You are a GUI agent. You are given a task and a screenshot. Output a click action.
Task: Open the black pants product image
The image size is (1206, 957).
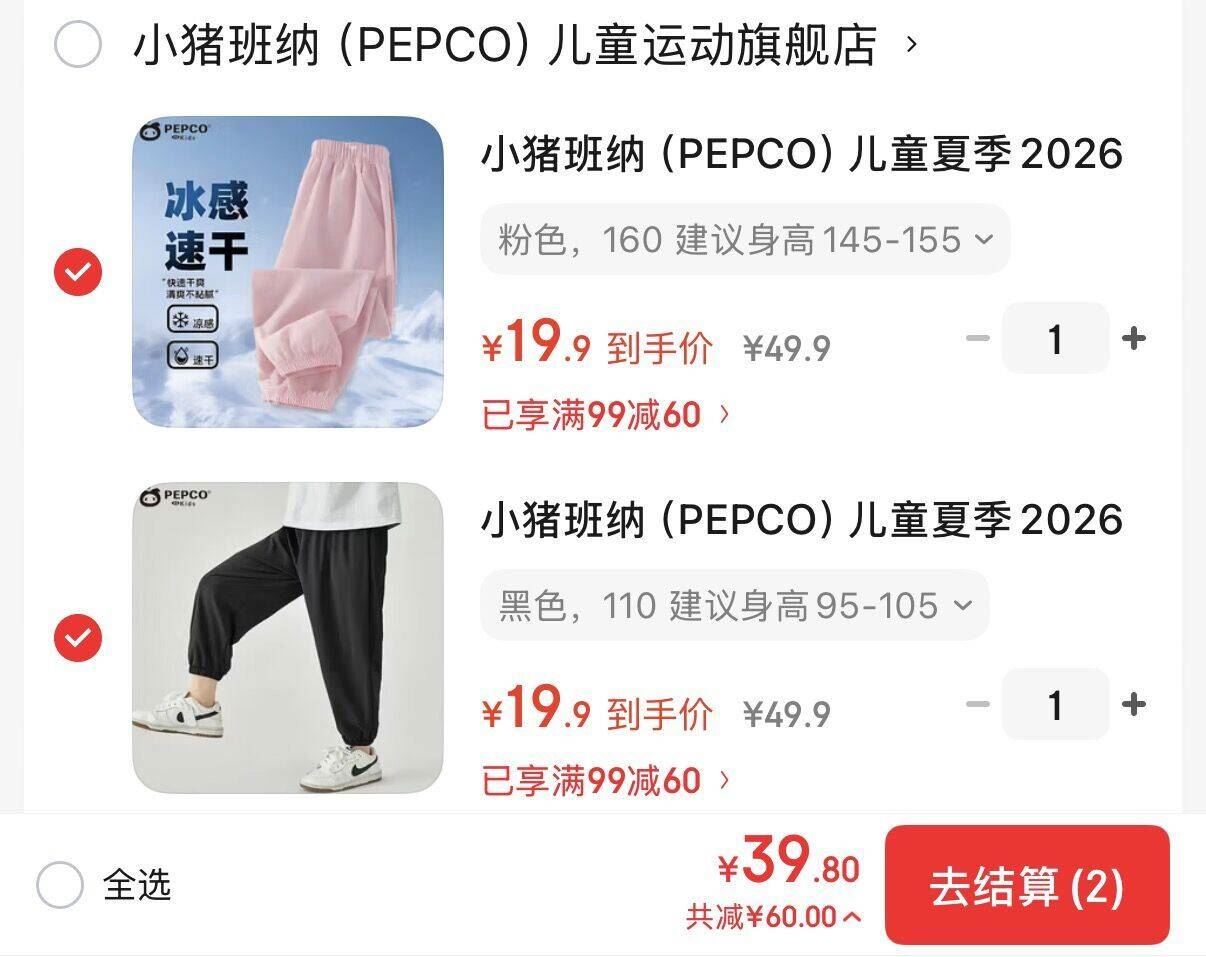[x=288, y=638]
